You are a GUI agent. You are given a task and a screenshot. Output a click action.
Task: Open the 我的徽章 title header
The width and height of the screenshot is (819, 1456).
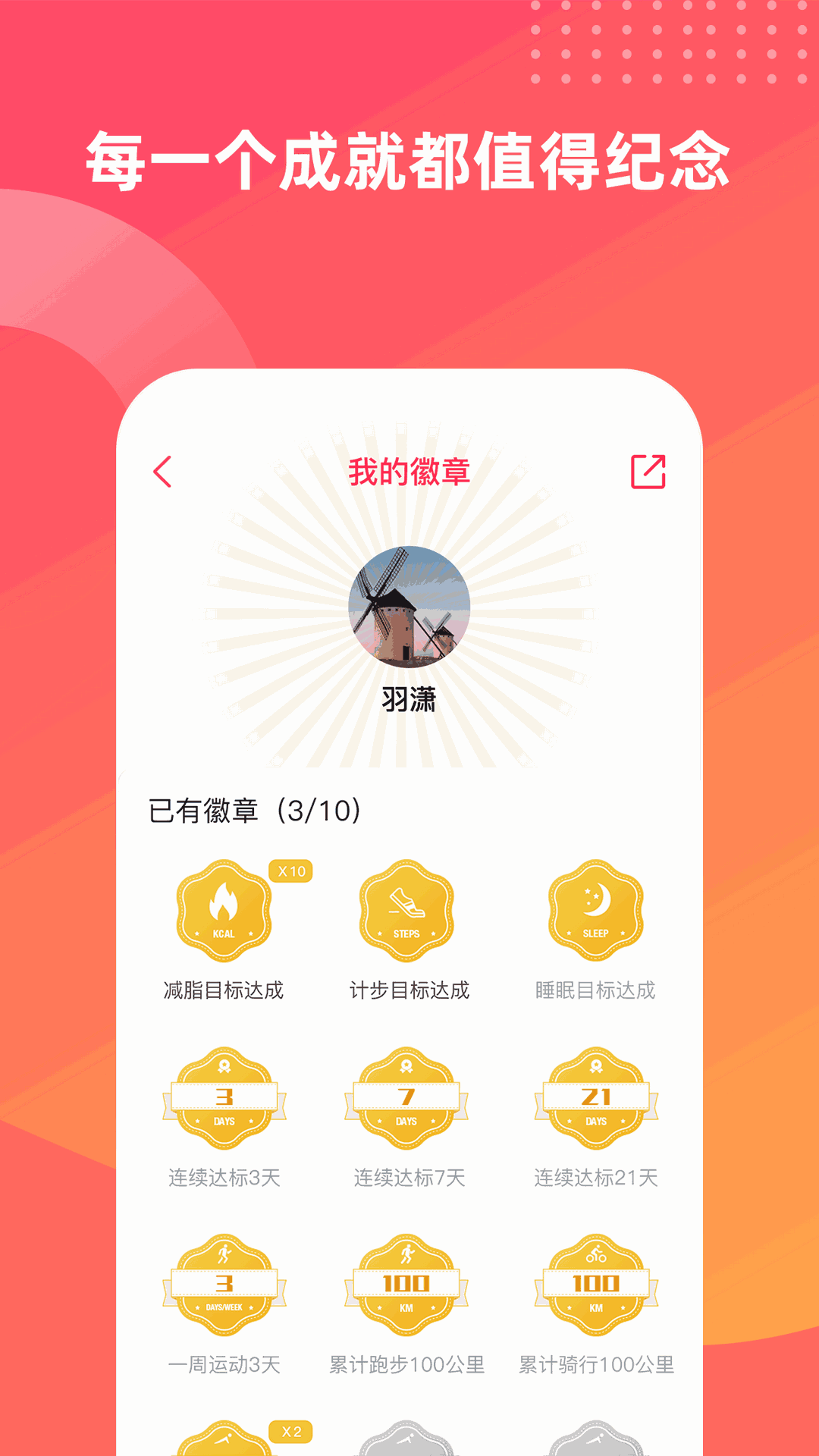407,469
